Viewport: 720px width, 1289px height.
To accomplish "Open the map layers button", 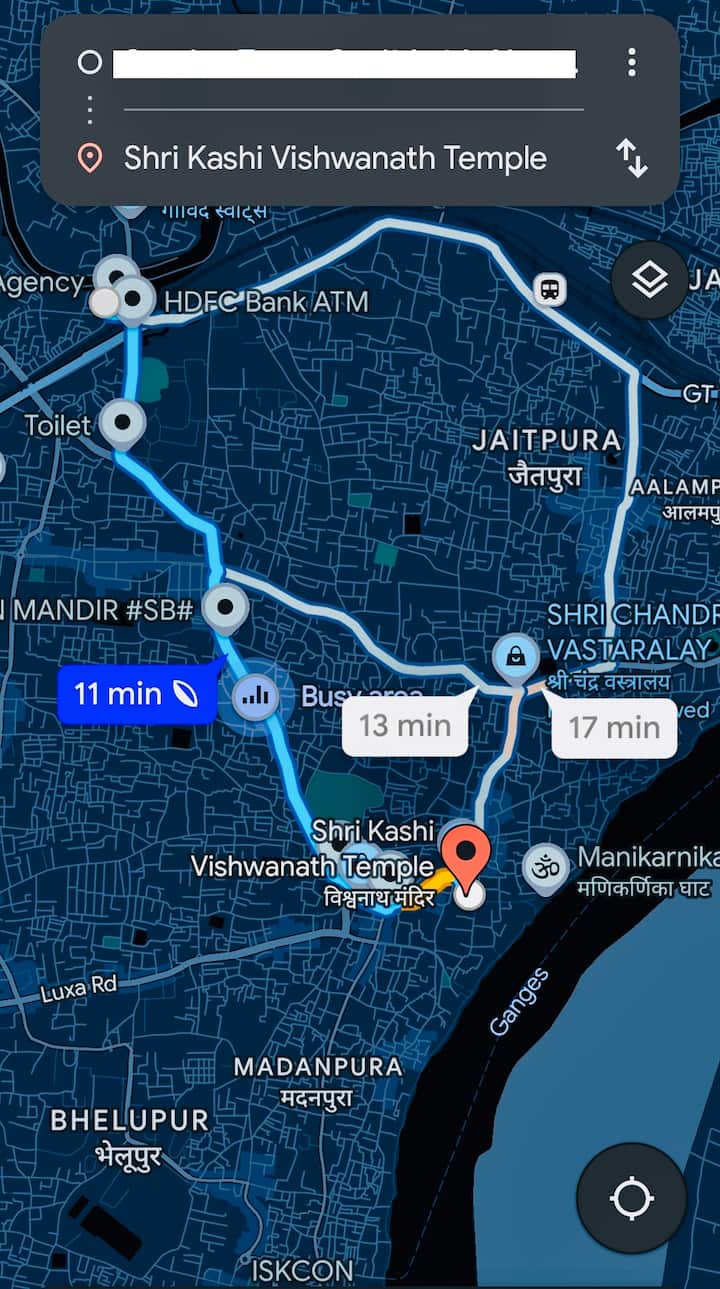I will [650, 281].
